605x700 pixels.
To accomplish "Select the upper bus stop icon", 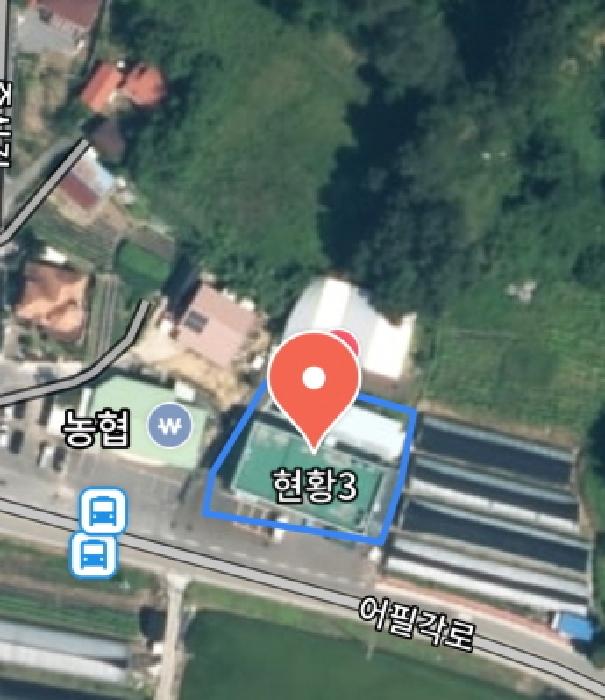I will pyautogui.click(x=103, y=511).
